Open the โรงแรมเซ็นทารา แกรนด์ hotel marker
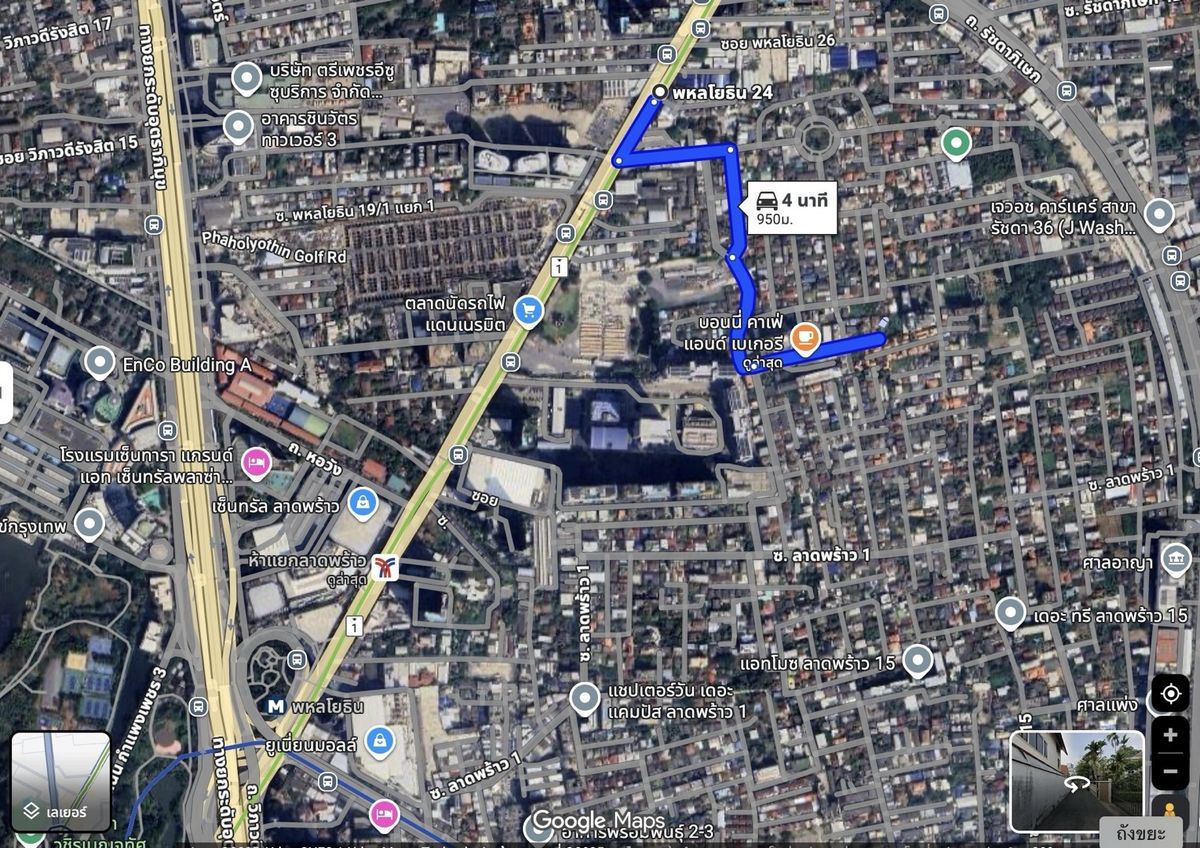1200x848 pixels. point(255,461)
